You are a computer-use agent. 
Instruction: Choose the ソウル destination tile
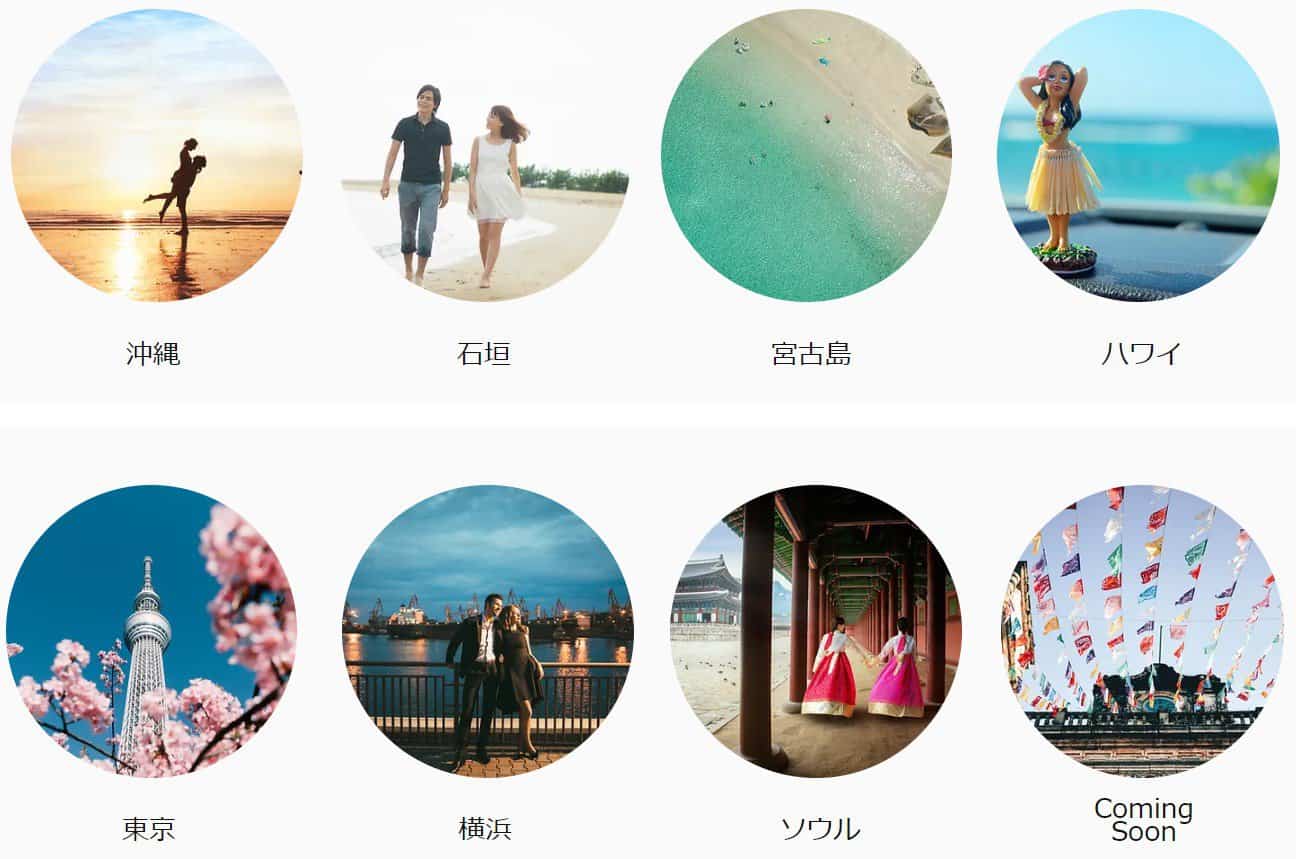815,630
